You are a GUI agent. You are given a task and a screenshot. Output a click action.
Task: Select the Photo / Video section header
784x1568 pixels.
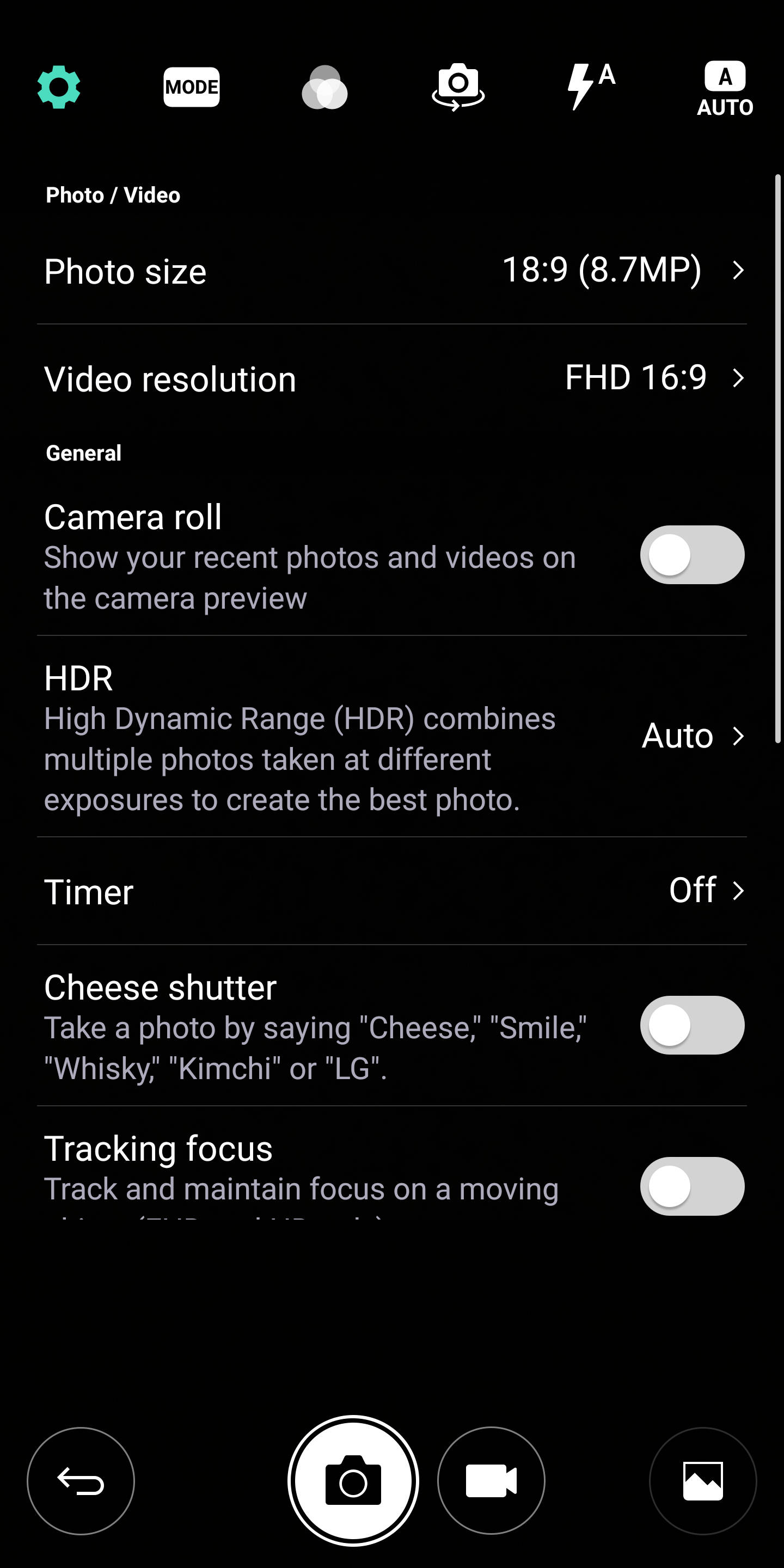[x=112, y=195]
